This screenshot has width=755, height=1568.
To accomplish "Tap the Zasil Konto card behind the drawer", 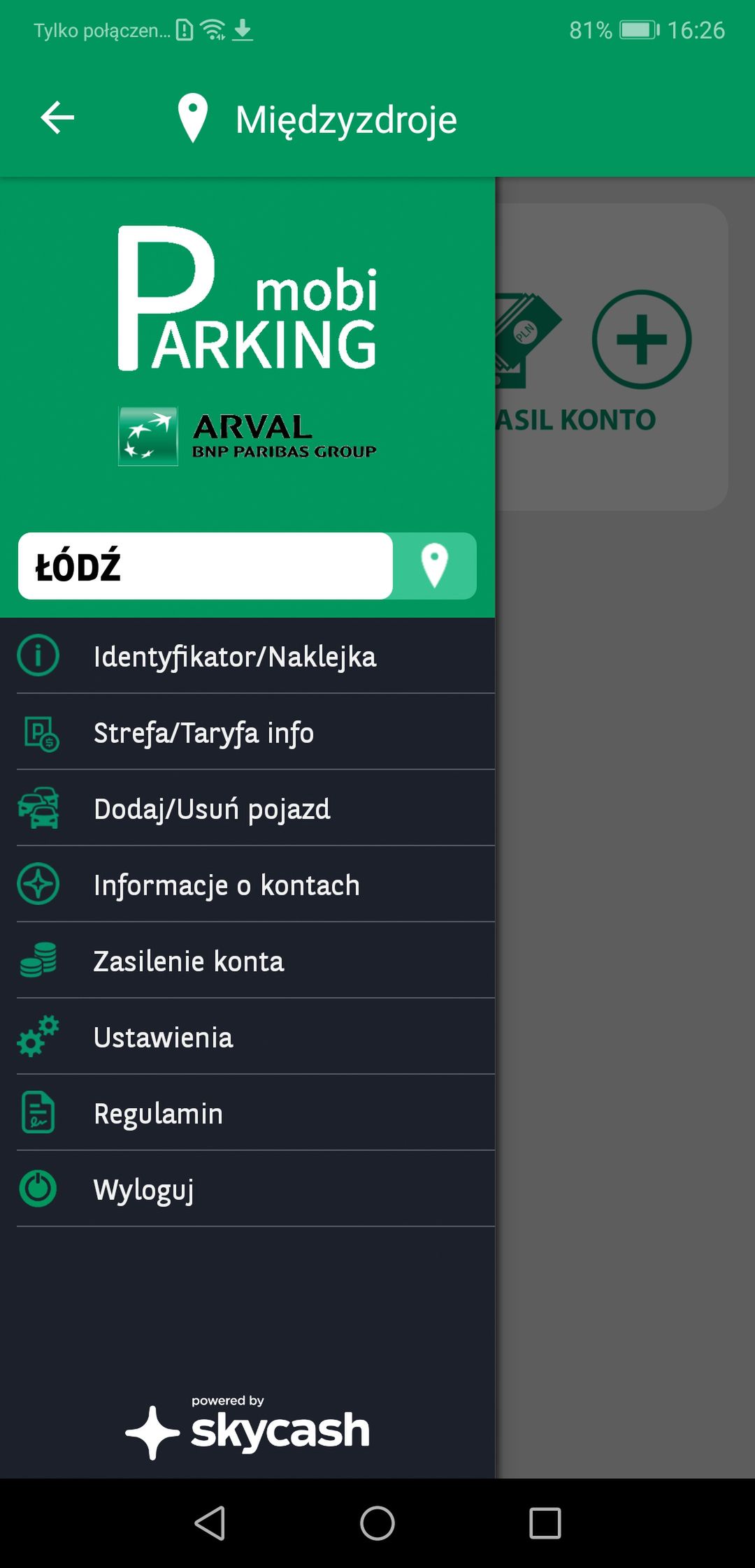I will click(x=611, y=356).
